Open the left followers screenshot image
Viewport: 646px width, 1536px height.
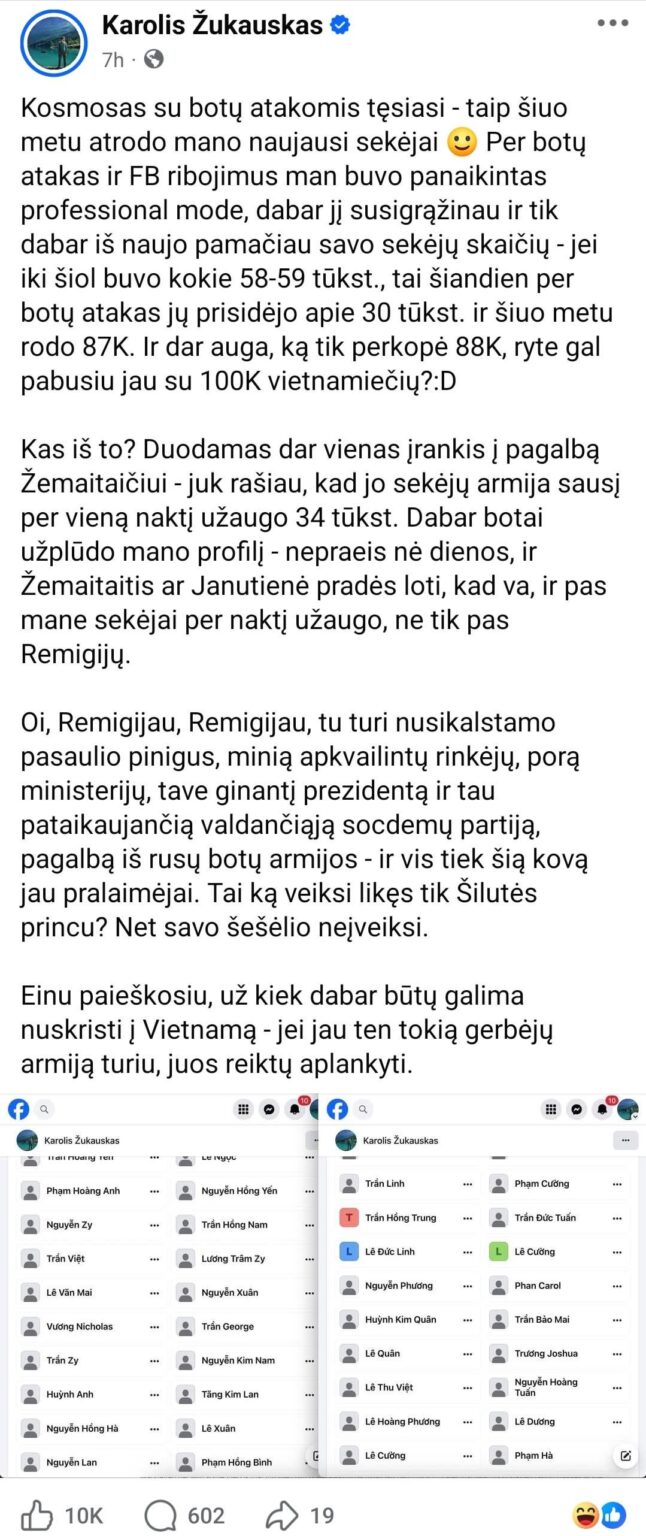pyautogui.click(x=160, y=1285)
